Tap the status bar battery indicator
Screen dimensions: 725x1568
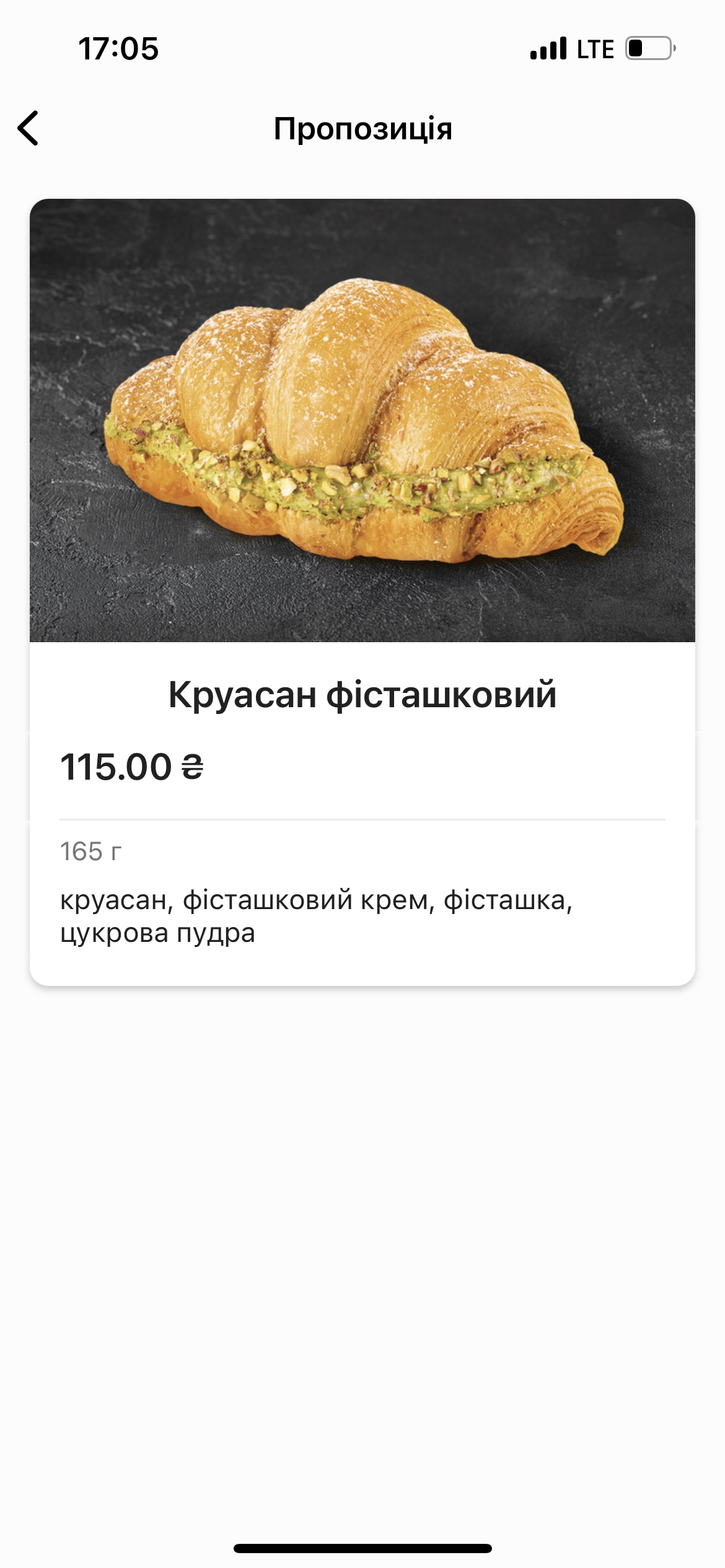[646, 49]
